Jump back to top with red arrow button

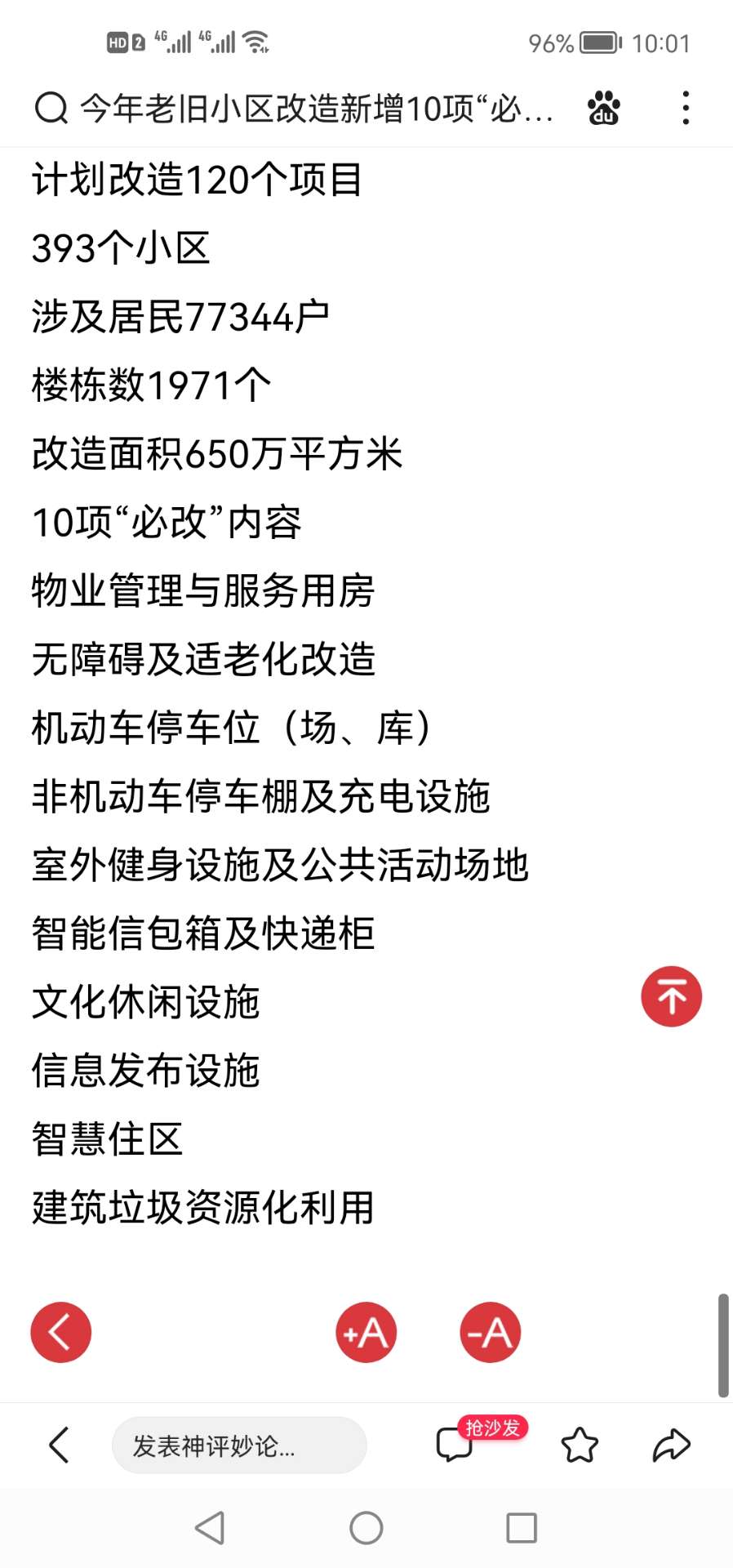coord(671,996)
